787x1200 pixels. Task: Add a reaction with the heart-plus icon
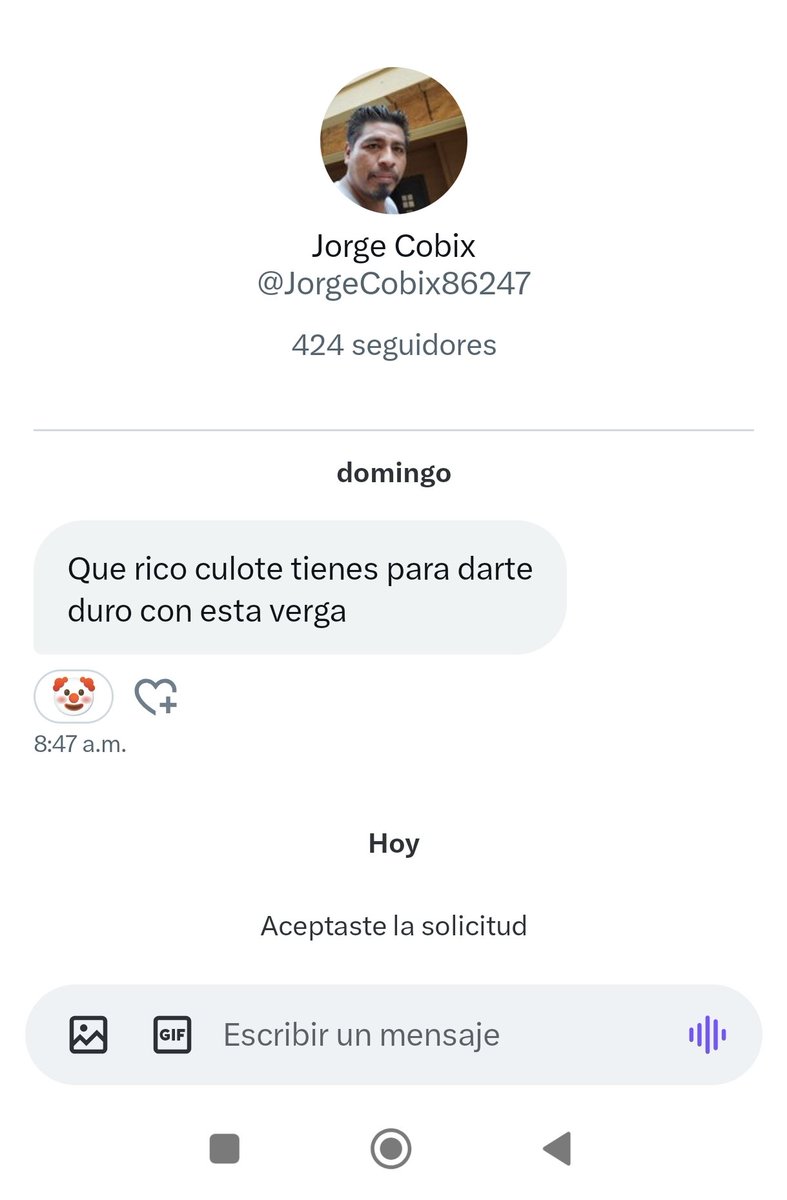(156, 697)
